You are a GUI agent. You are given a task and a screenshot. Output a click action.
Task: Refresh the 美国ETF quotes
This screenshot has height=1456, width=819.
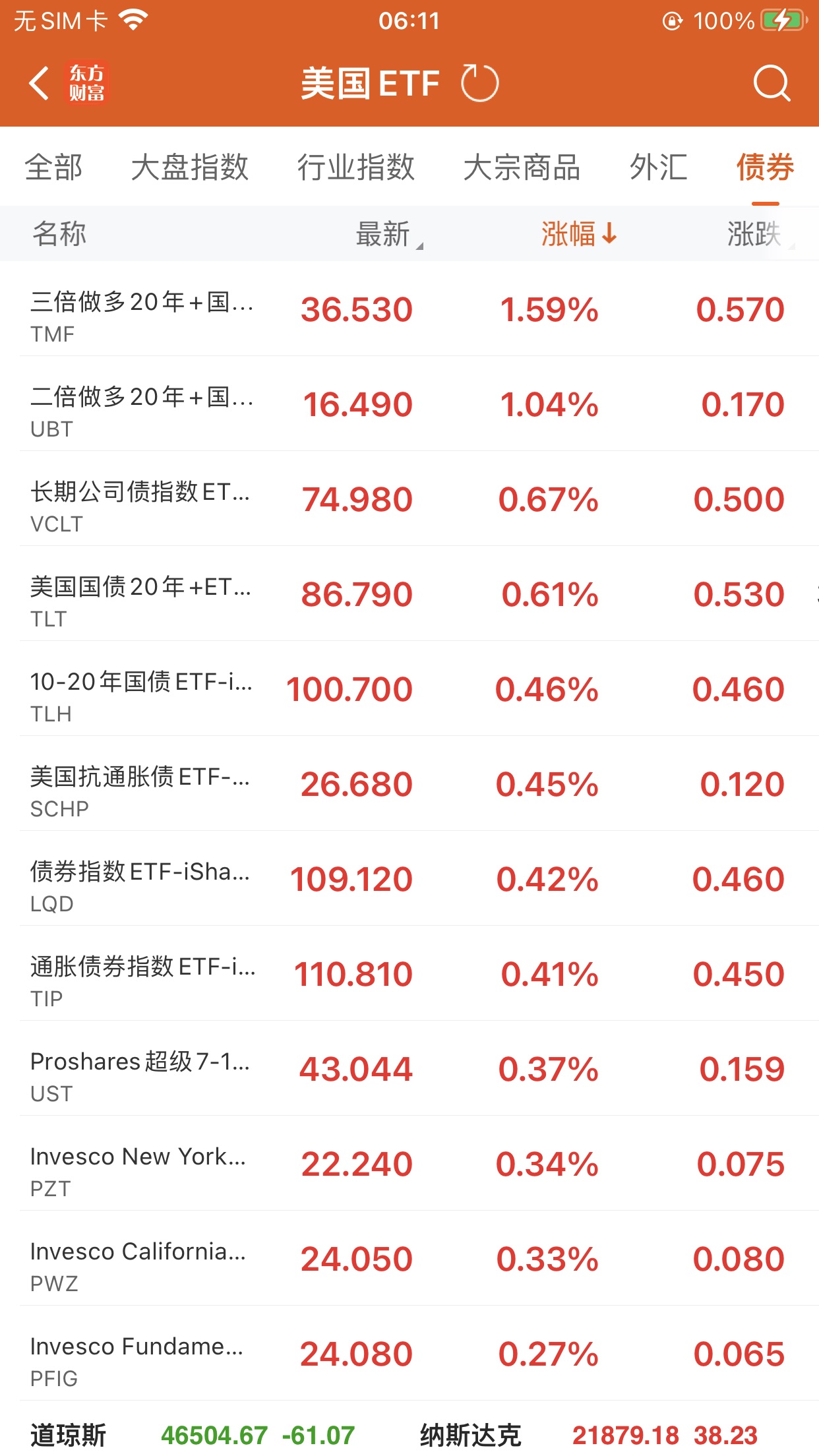(x=479, y=84)
